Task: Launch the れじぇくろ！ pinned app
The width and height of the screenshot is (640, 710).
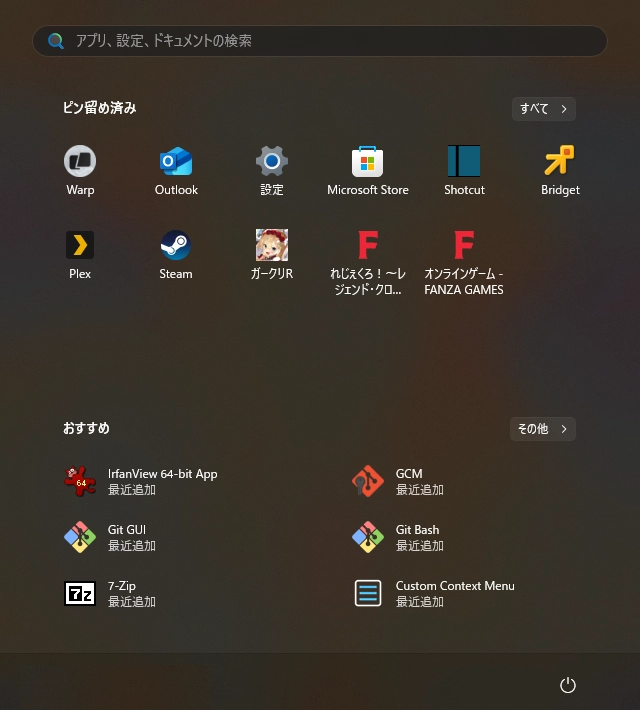Action: (368, 260)
